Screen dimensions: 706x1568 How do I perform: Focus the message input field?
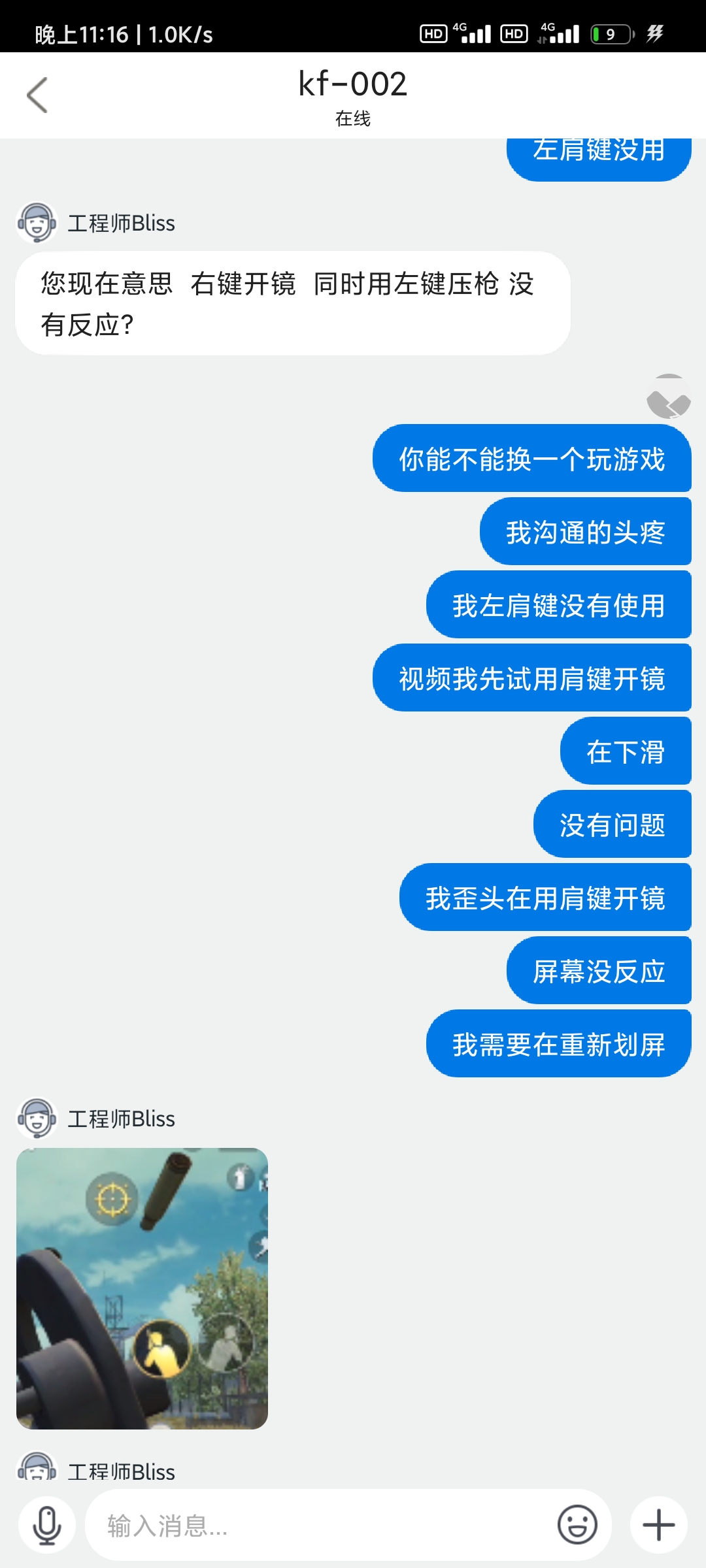click(x=320, y=1526)
